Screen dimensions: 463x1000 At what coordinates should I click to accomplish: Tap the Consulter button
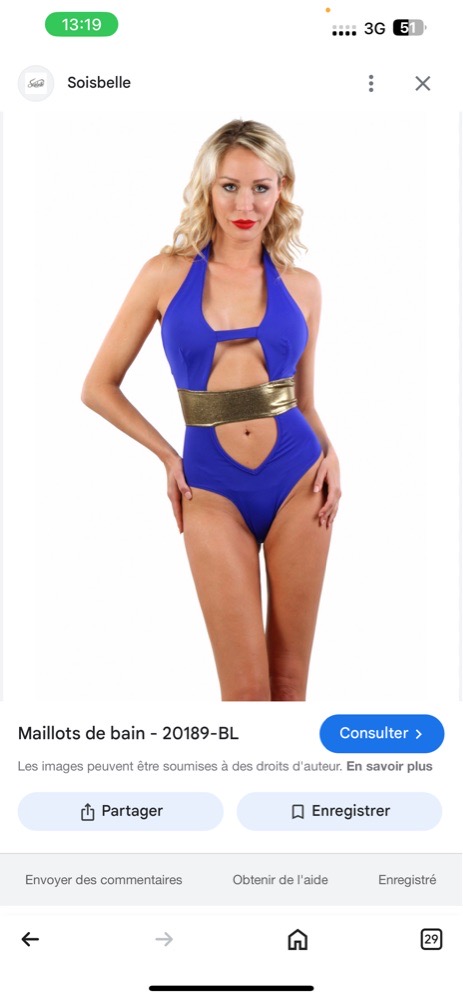pos(381,733)
